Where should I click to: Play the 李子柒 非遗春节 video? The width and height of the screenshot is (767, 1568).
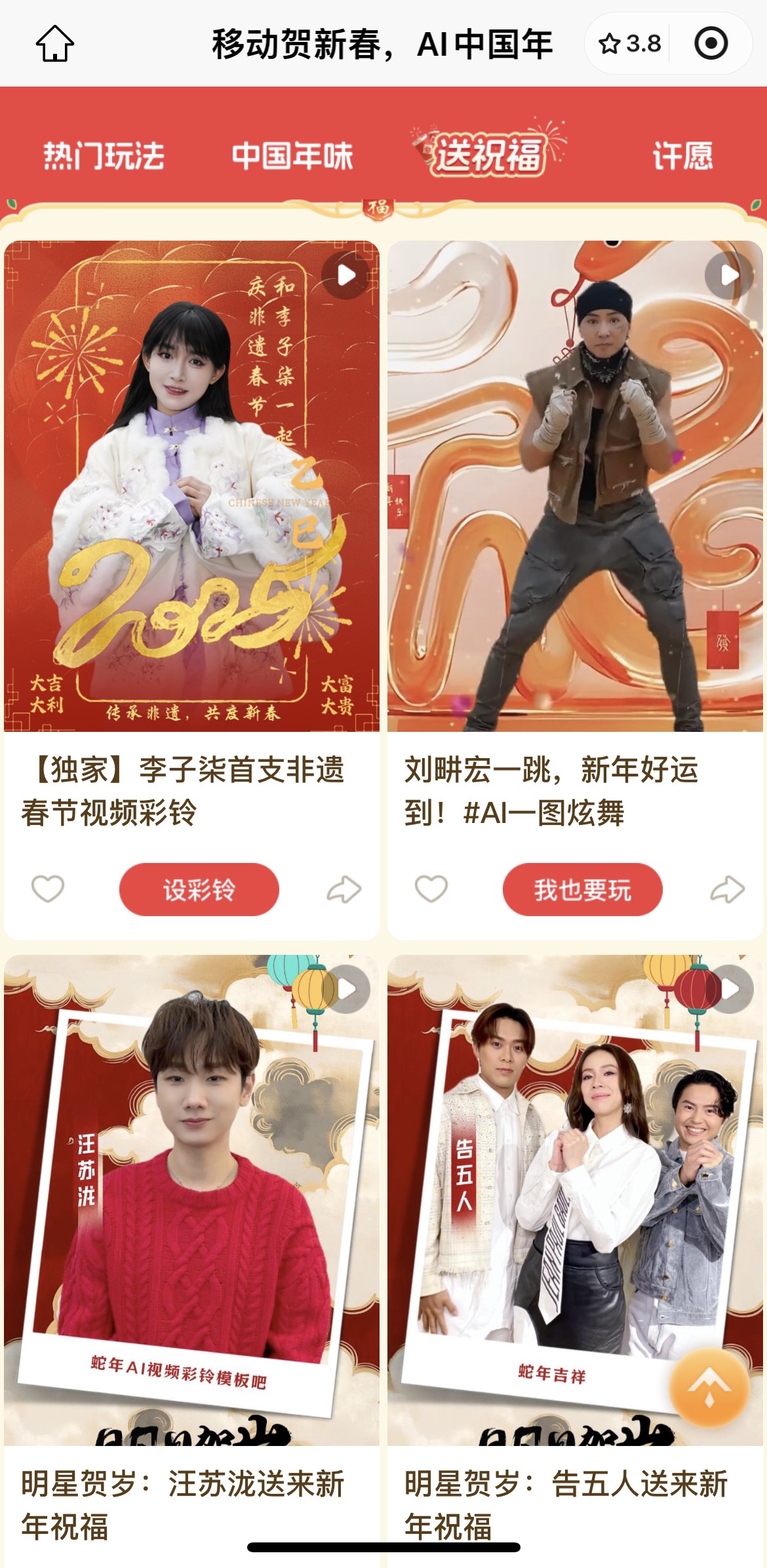coord(346,275)
